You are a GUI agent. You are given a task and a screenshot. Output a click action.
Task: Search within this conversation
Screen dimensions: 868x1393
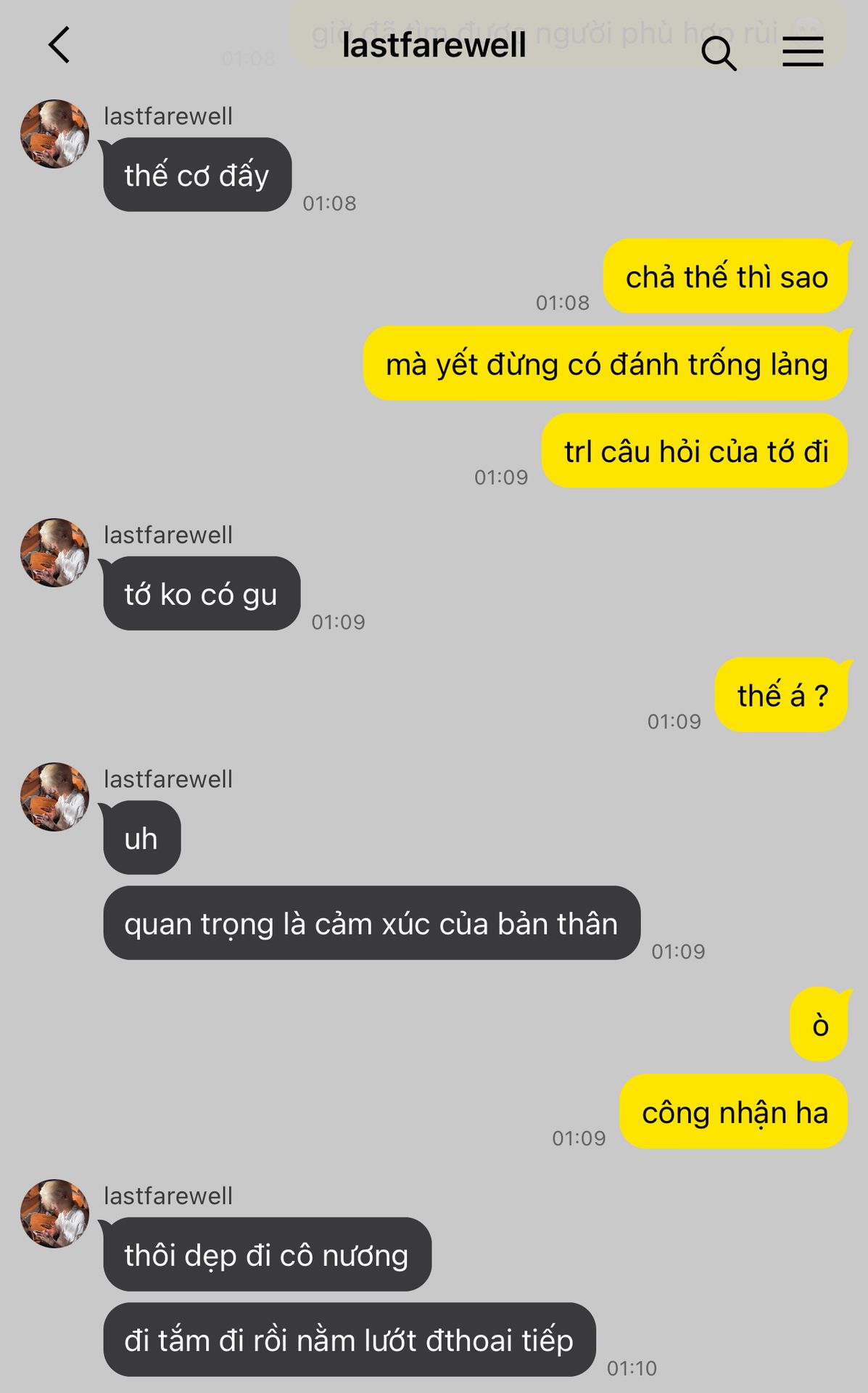tap(718, 53)
